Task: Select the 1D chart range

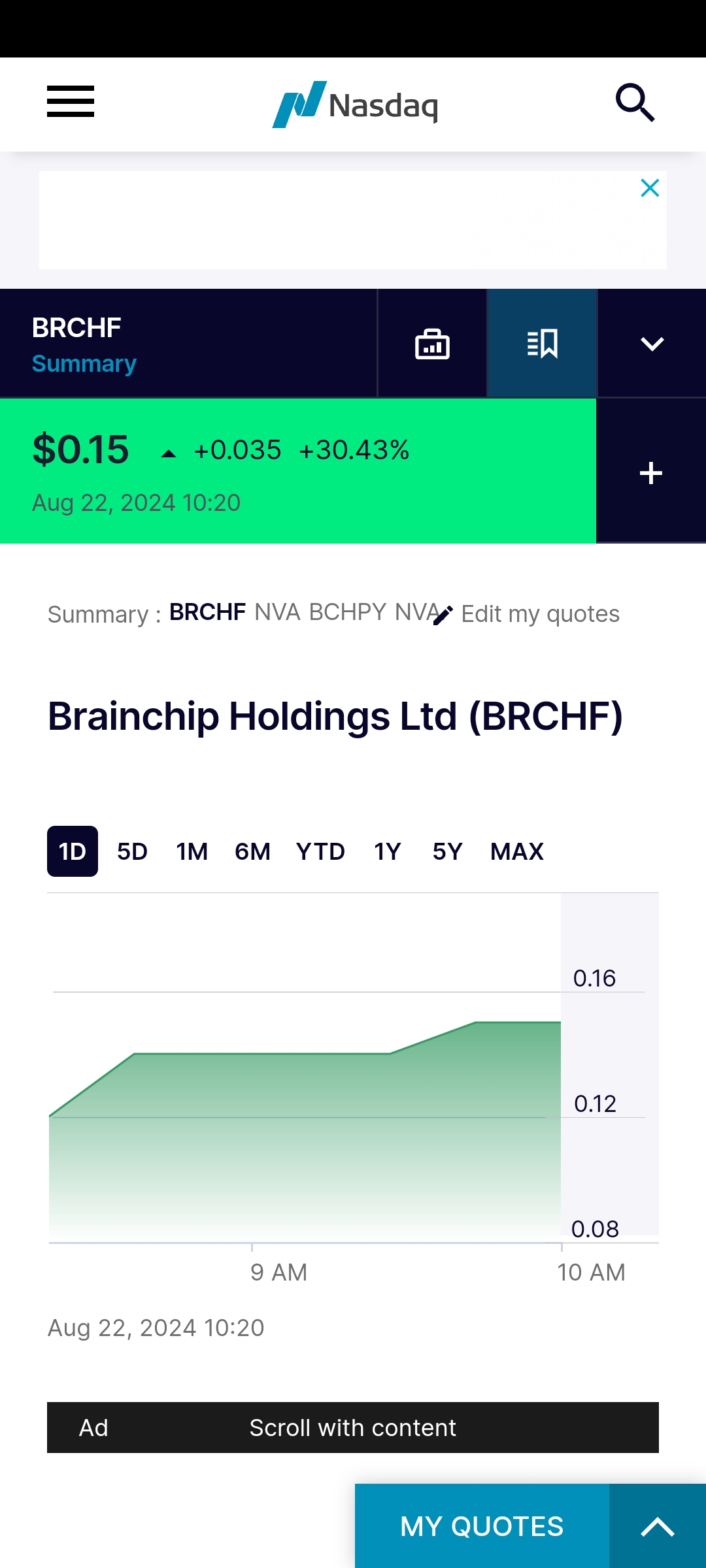Action: [x=73, y=851]
